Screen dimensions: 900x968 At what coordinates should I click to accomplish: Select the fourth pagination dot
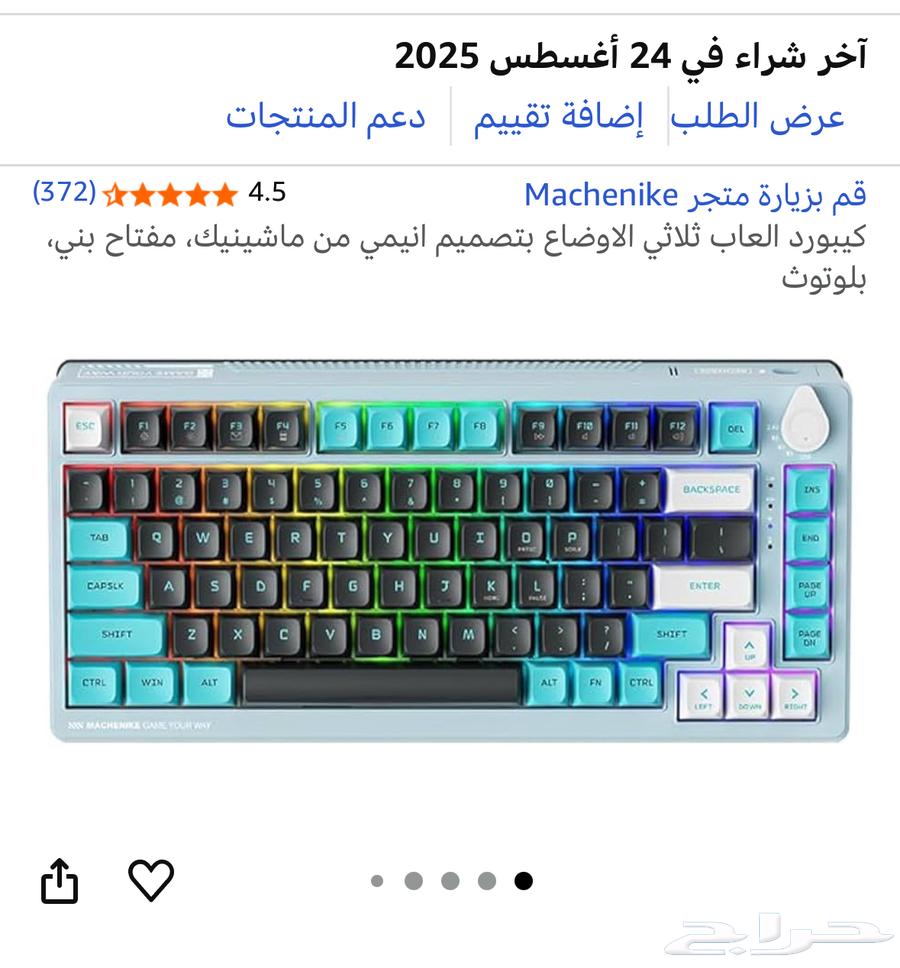tap(488, 881)
